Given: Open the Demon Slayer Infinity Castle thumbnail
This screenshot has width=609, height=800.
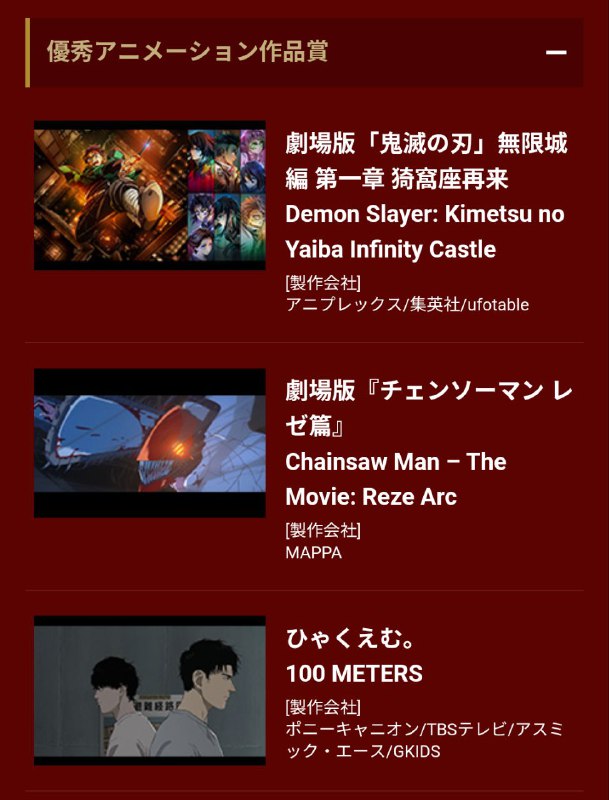Looking at the screenshot, I should (x=150, y=195).
